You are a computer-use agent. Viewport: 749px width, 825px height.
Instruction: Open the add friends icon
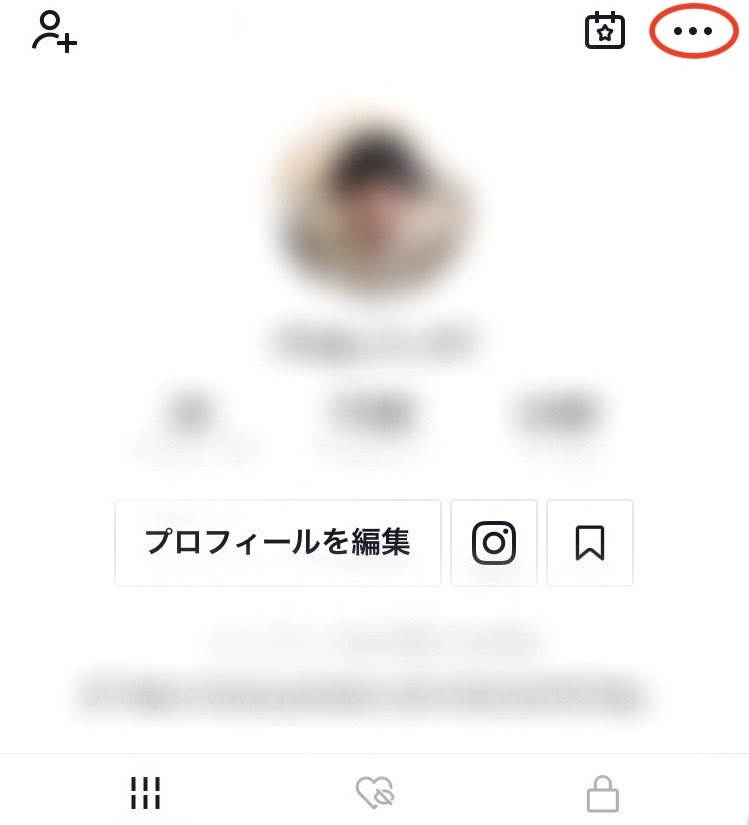pyautogui.click(x=54, y=32)
